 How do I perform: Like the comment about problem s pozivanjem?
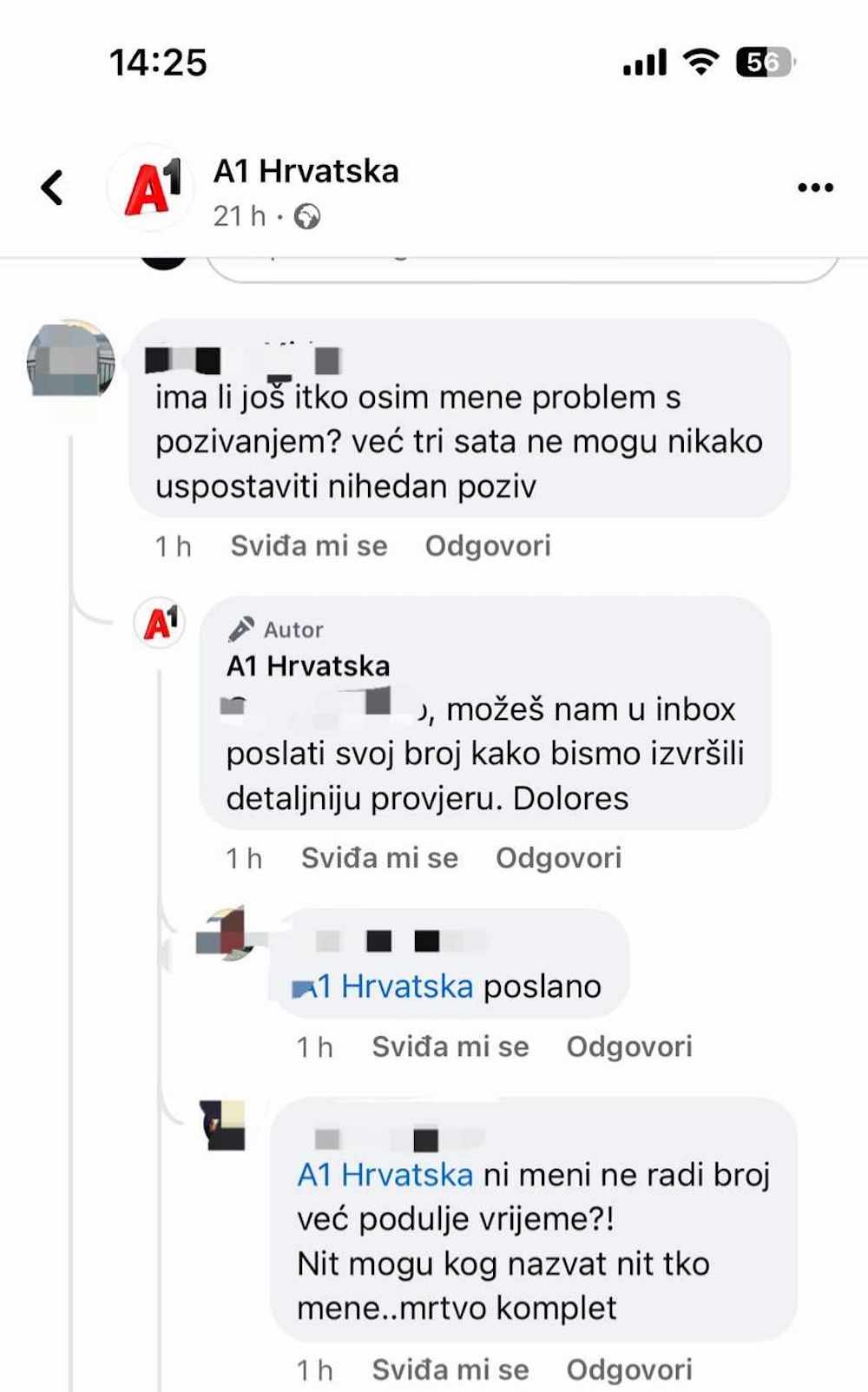click(x=308, y=546)
